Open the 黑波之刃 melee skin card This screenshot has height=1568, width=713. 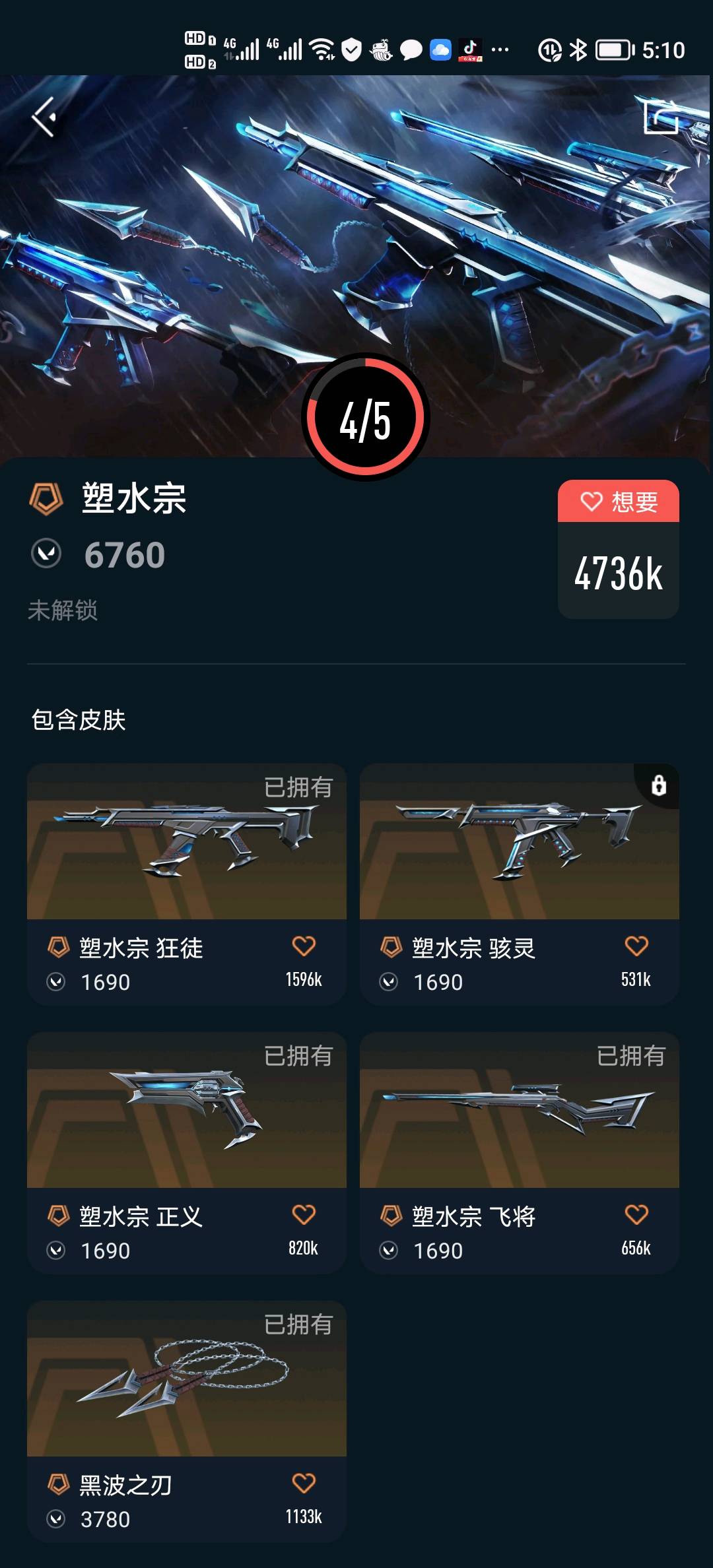[186, 1379]
